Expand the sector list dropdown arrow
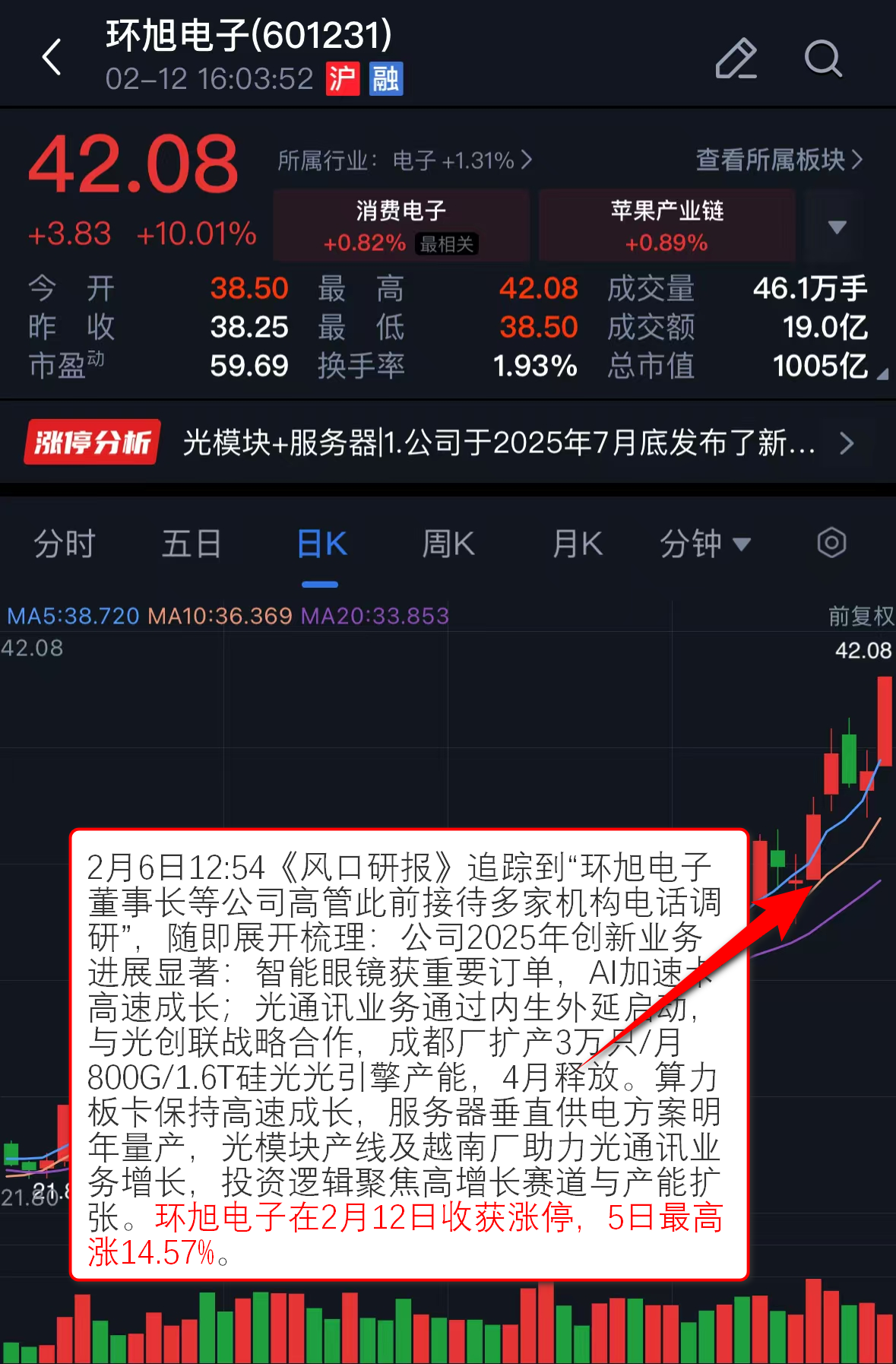896x1364 pixels. pyautogui.click(x=837, y=227)
